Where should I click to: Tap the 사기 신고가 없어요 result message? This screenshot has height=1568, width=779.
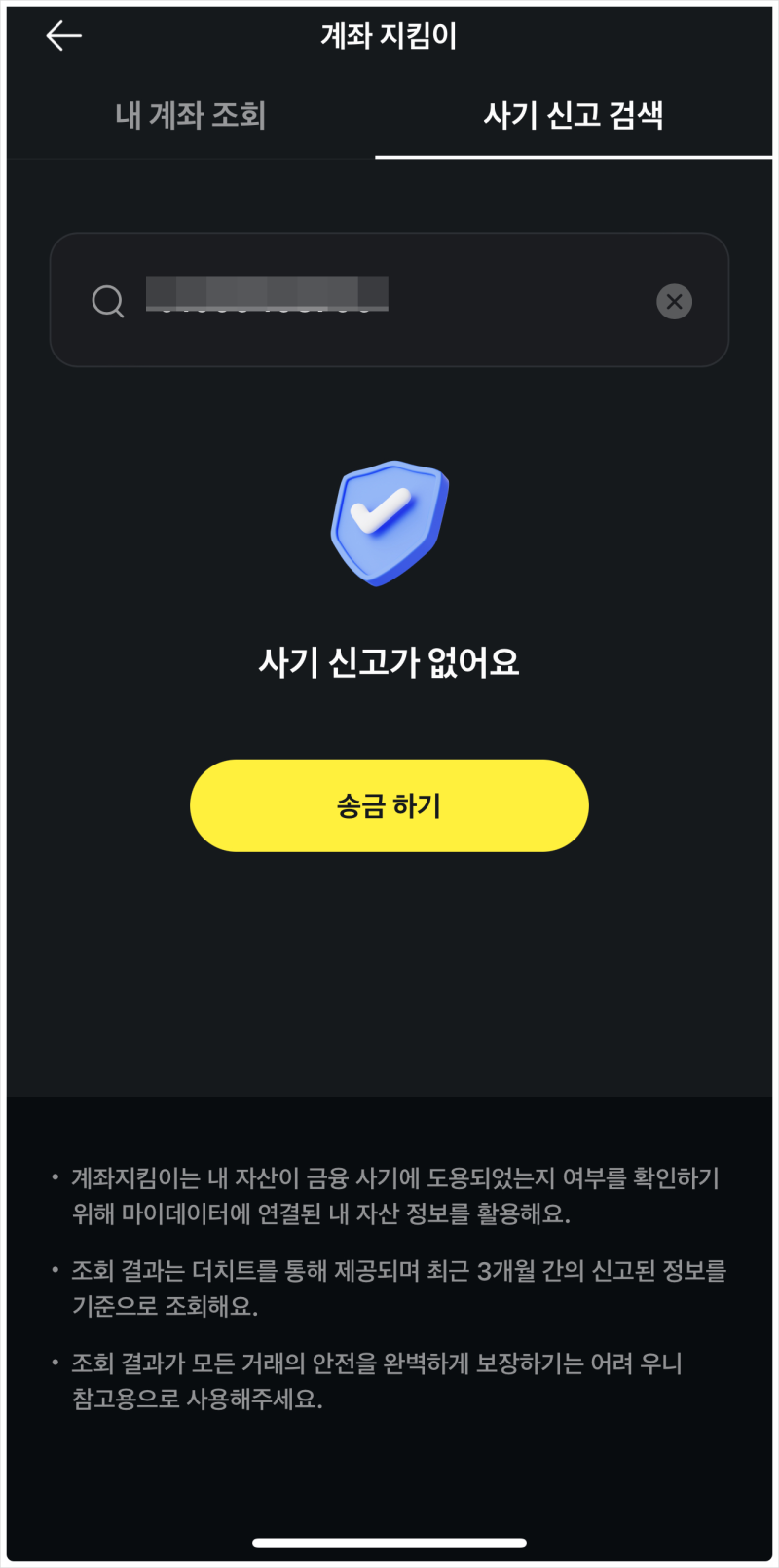[x=389, y=661]
